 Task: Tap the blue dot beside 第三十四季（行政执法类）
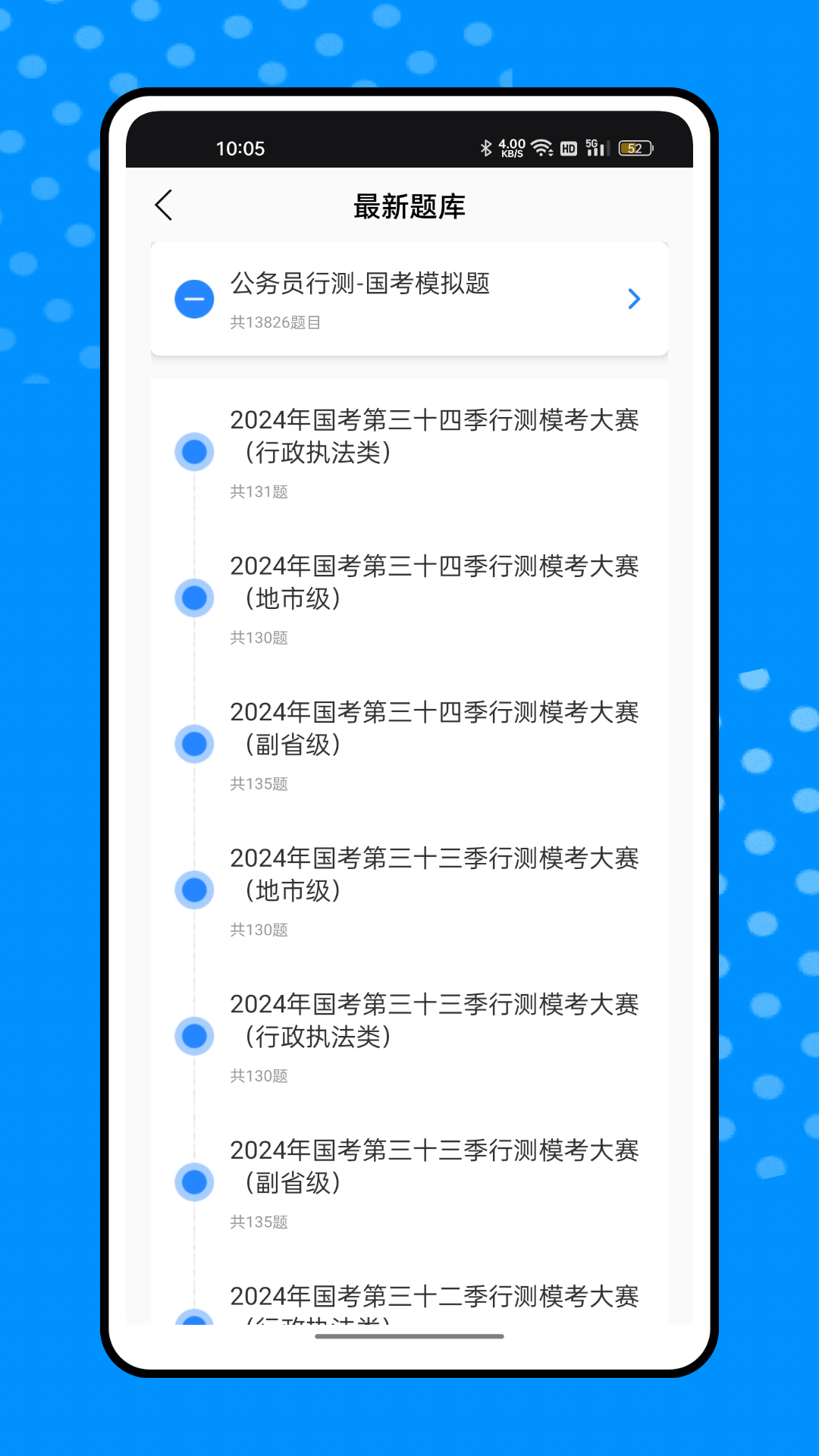193,451
